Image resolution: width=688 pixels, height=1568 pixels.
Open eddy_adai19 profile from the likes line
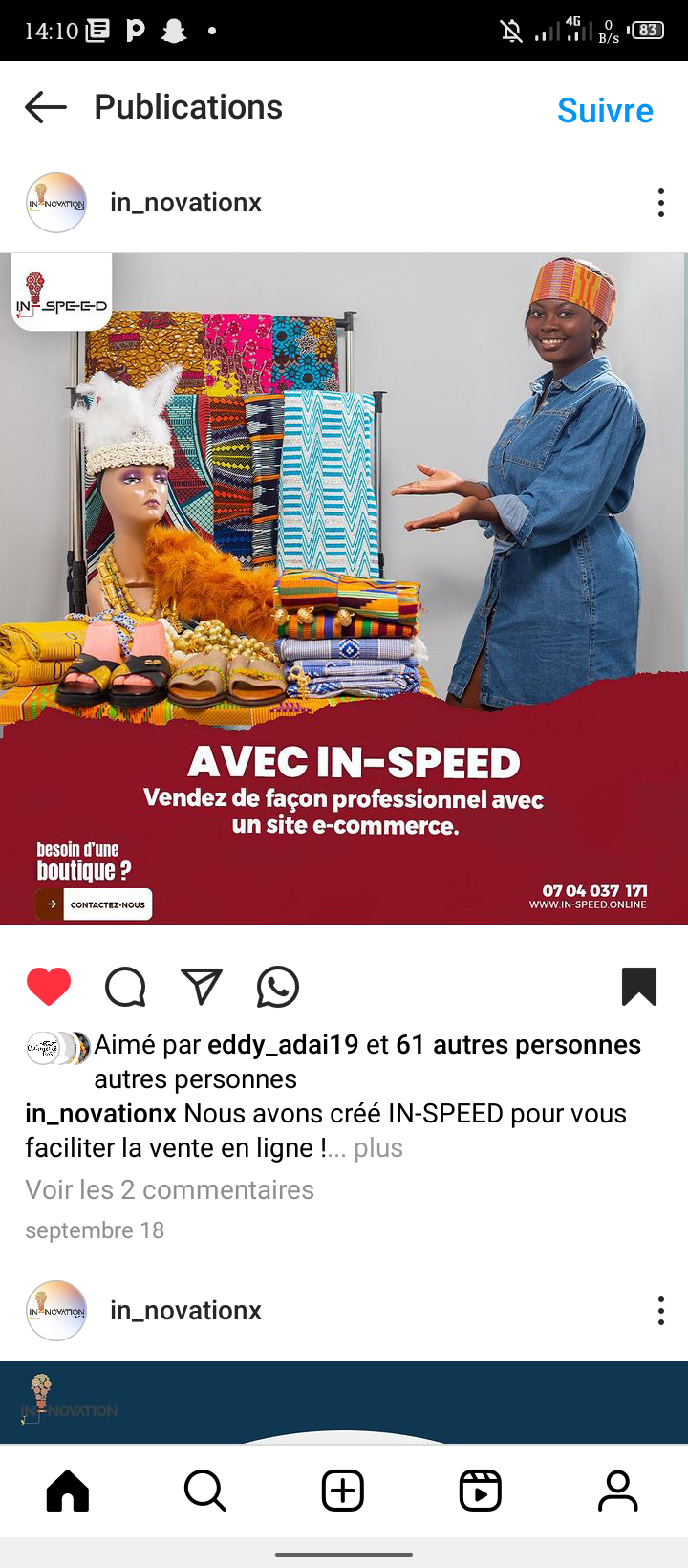point(283,1044)
